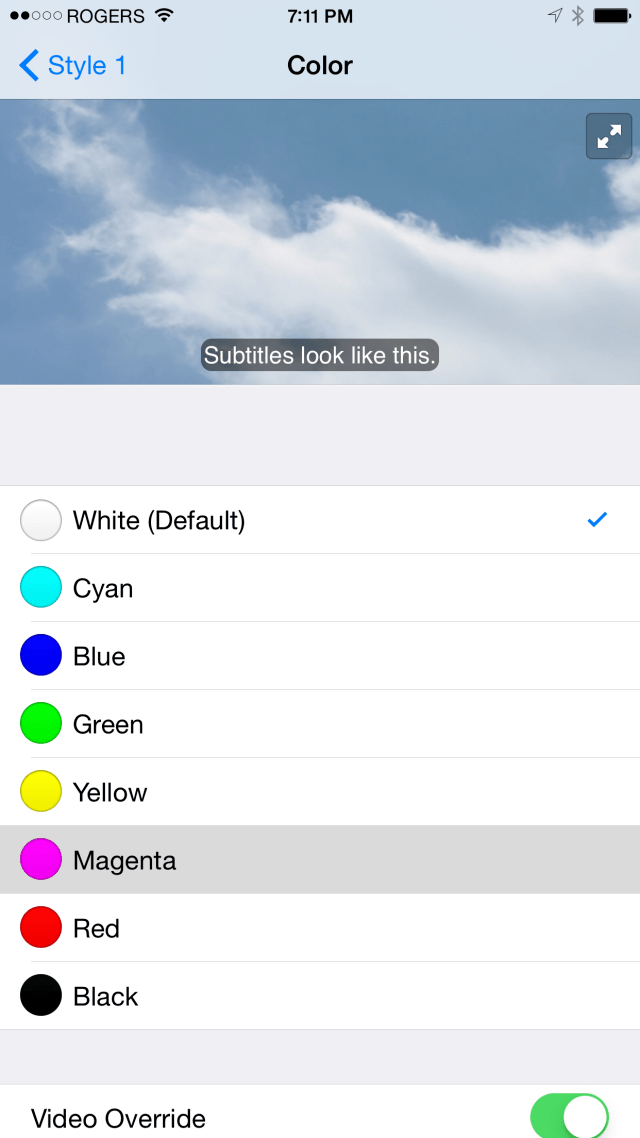Pick the Blue color option
This screenshot has height=1138, width=640.
[320, 656]
